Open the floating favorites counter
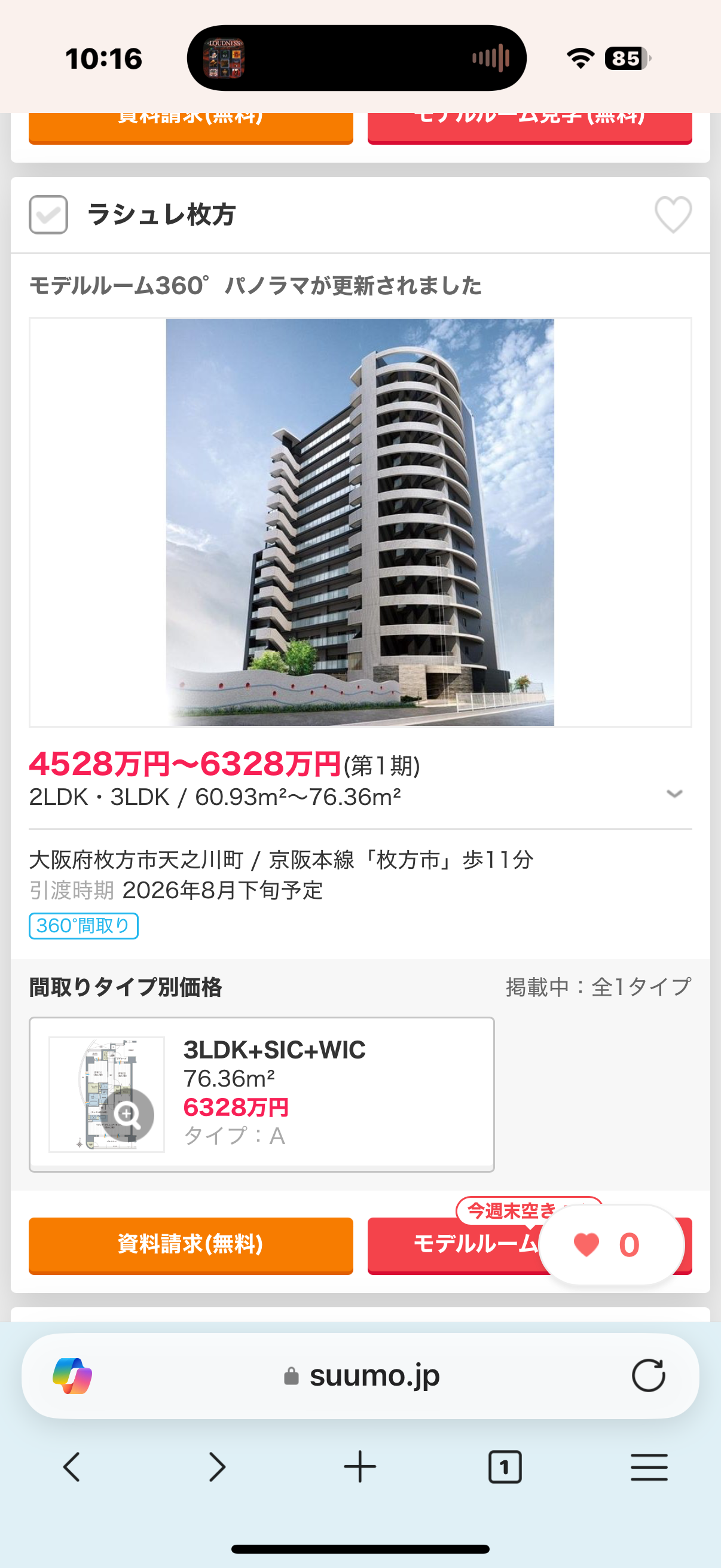 [x=611, y=1244]
